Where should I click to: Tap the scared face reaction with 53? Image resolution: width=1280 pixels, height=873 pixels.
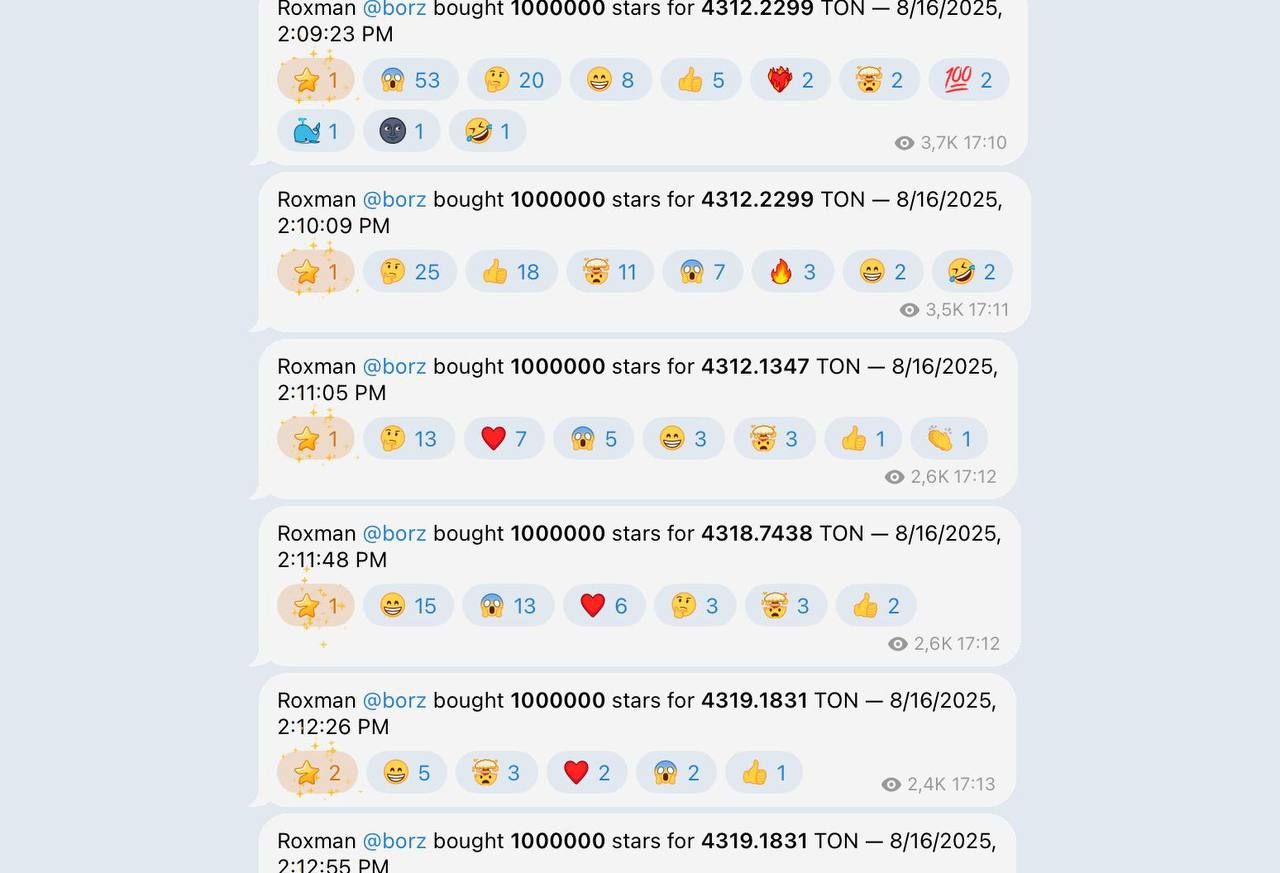[x=410, y=80]
